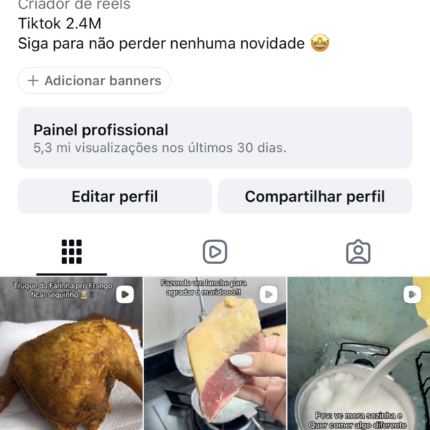This screenshot has height=430, width=430.
Task: Tap Editar perfil button
Action: pos(115,196)
